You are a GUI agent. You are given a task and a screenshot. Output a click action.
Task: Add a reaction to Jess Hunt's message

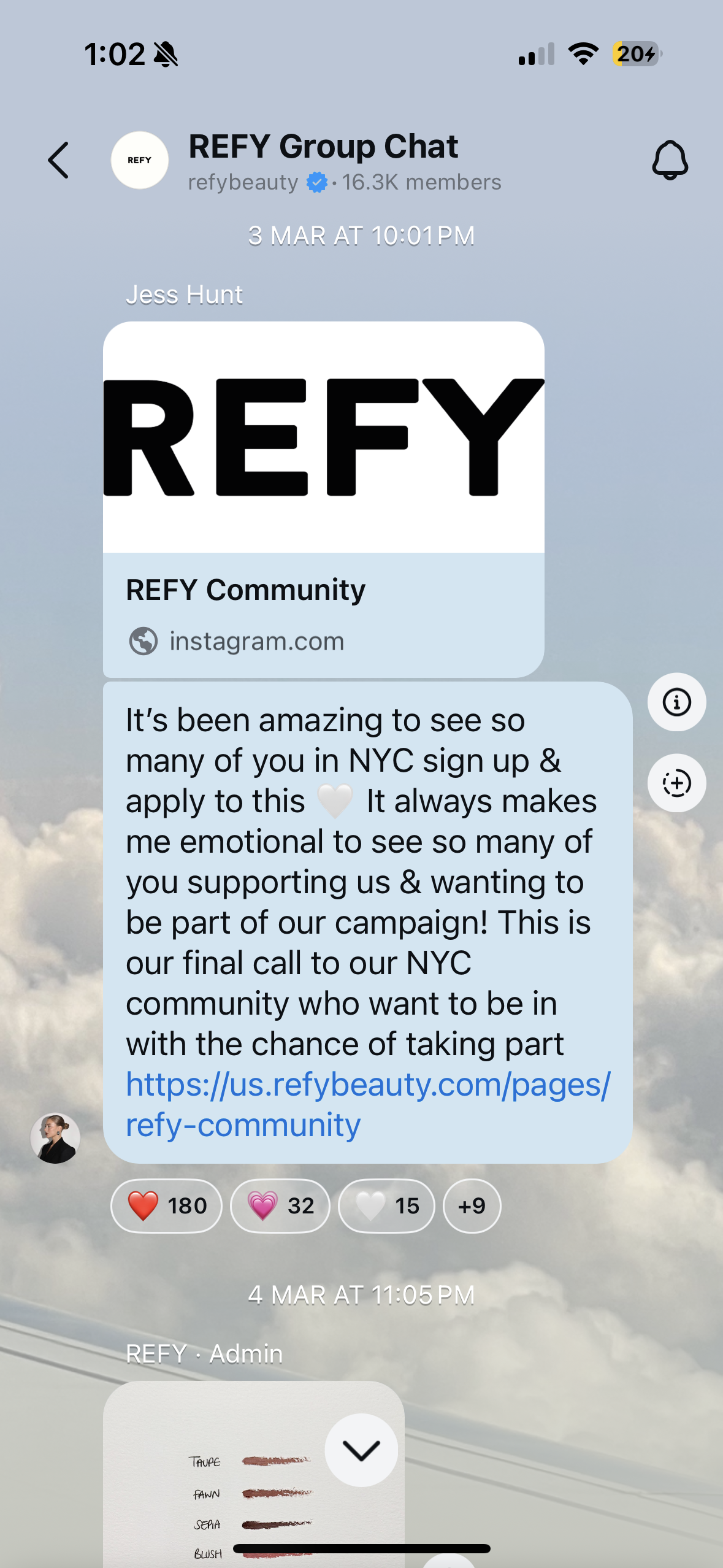[676, 783]
